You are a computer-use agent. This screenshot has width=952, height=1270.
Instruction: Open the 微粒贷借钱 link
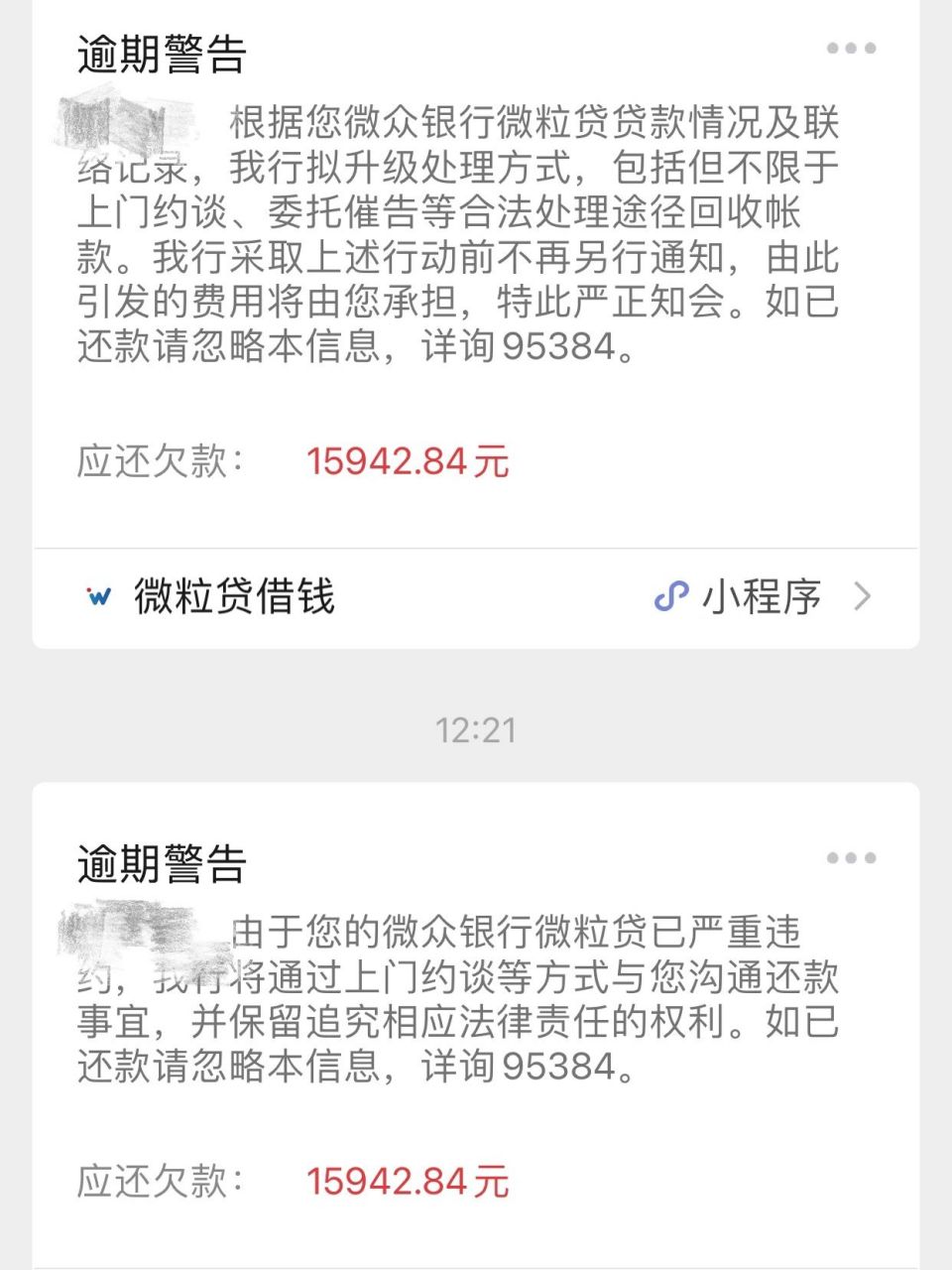[235, 596]
